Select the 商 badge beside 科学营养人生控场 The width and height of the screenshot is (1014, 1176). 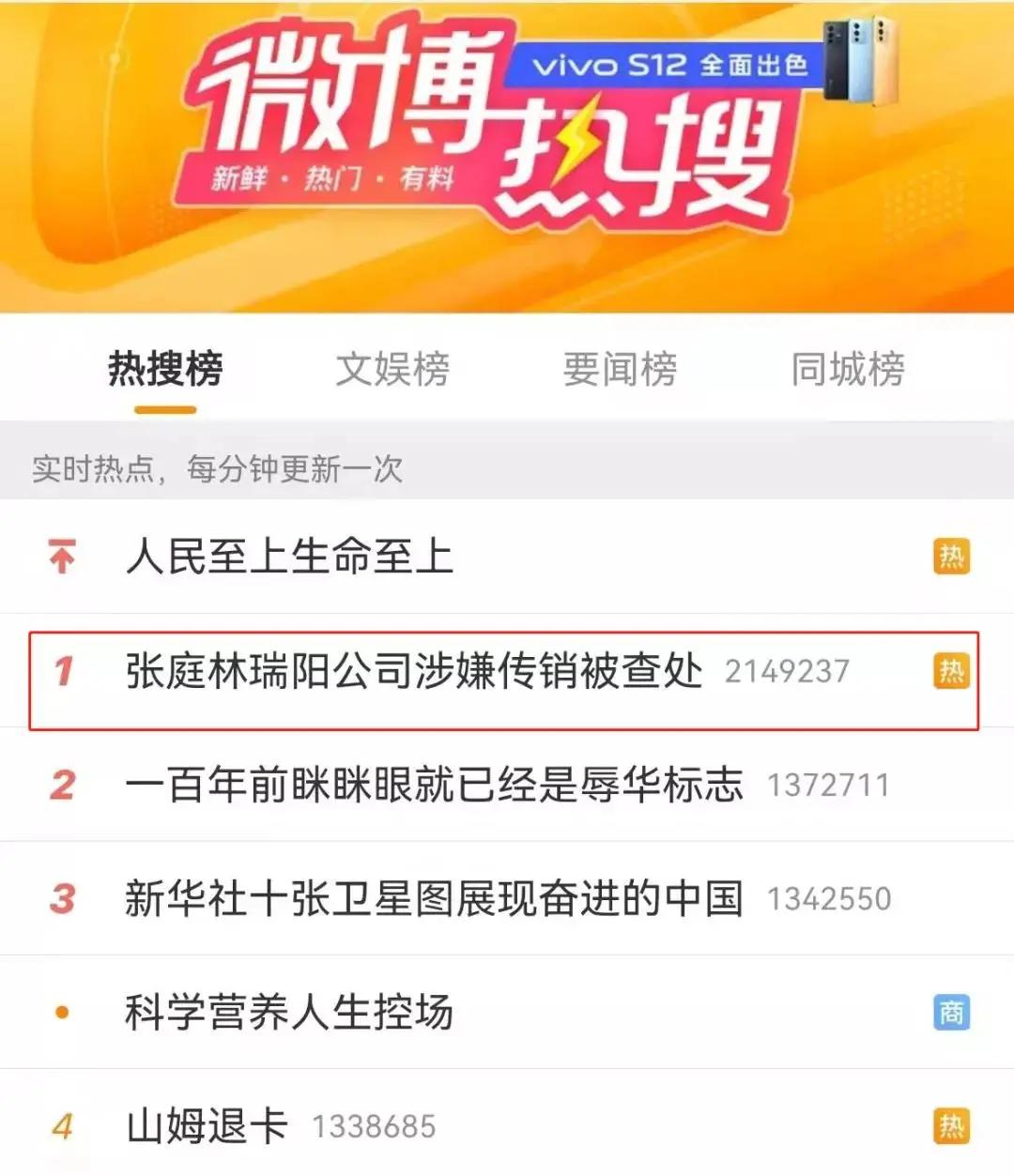(x=951, y=1010)
